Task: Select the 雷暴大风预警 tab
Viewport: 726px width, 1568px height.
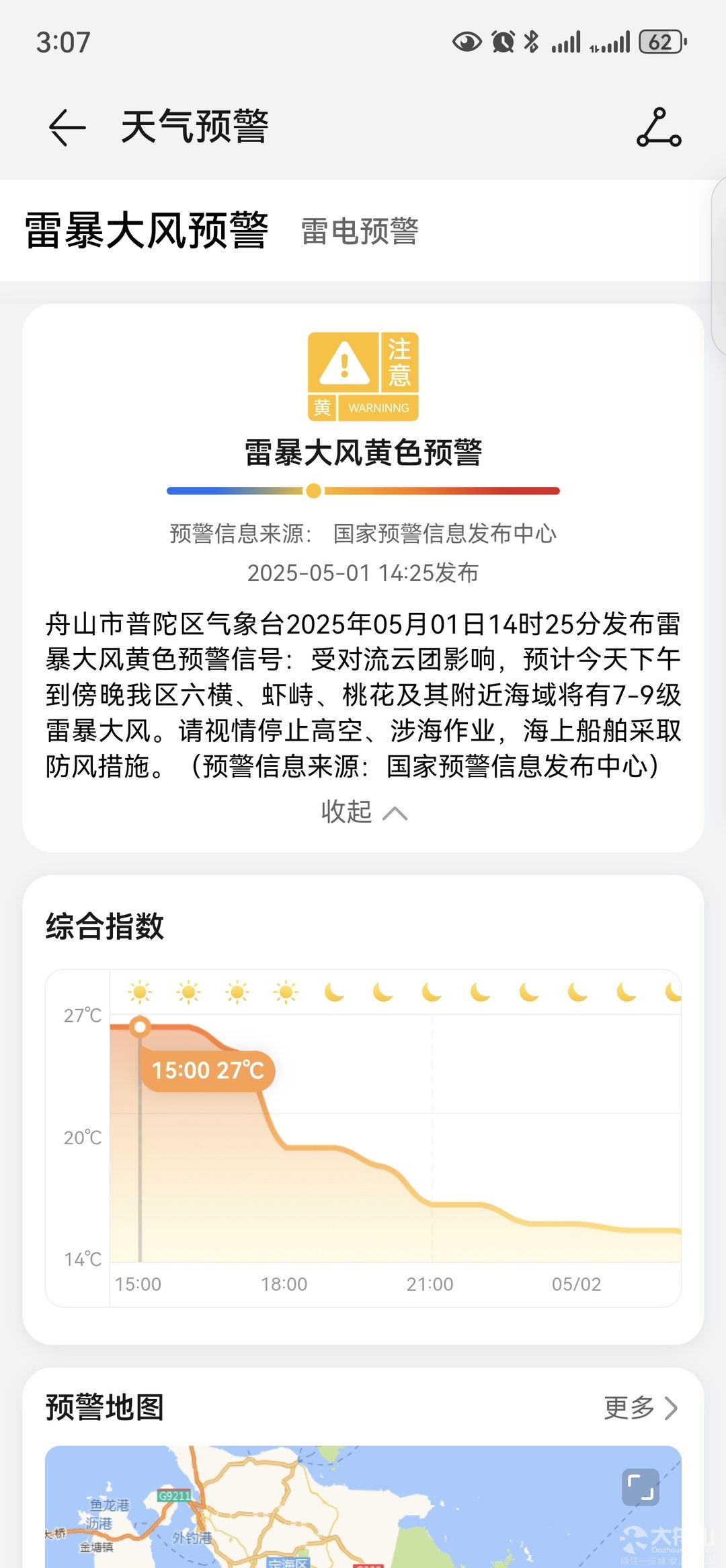Action: point(147,230)
